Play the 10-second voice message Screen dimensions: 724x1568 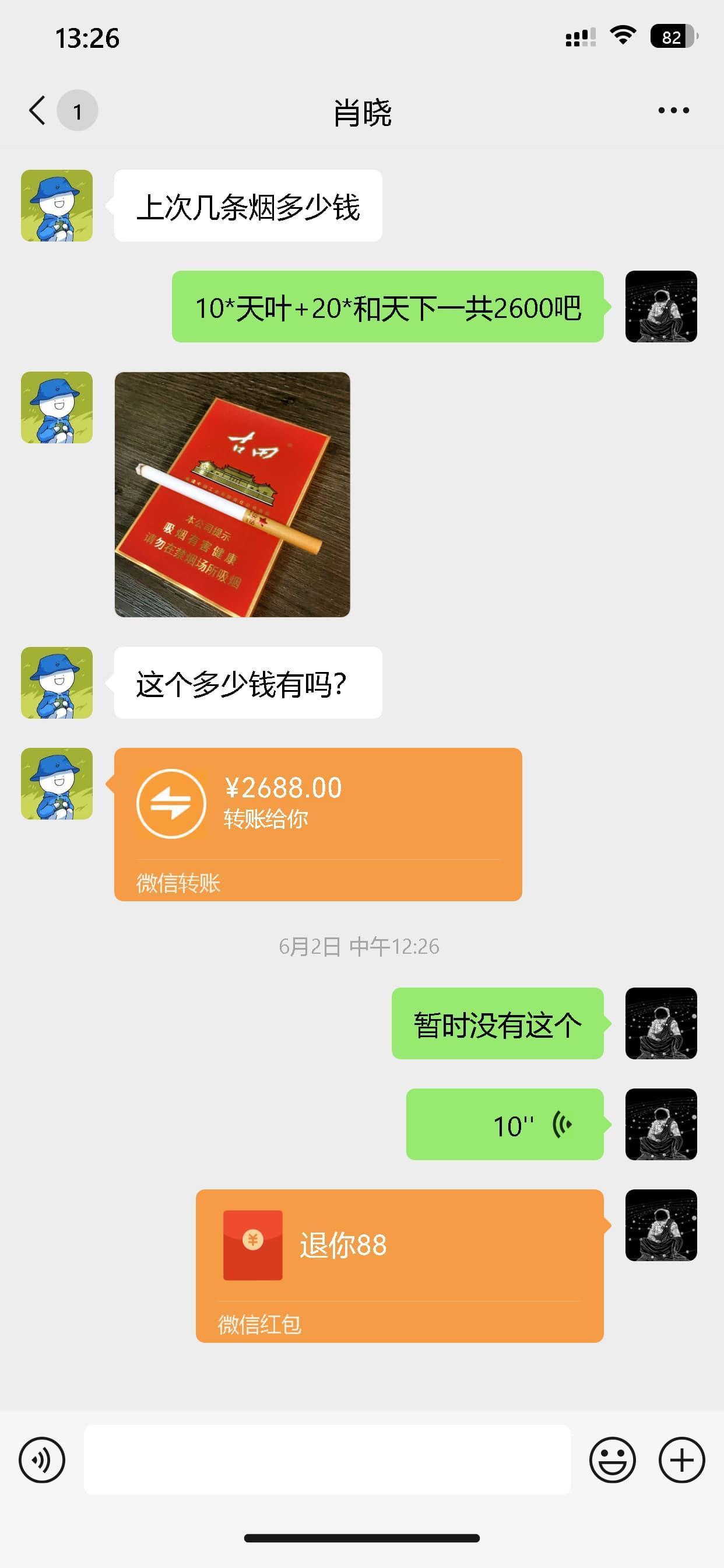pyautogui.click(x=504, y=1123)
